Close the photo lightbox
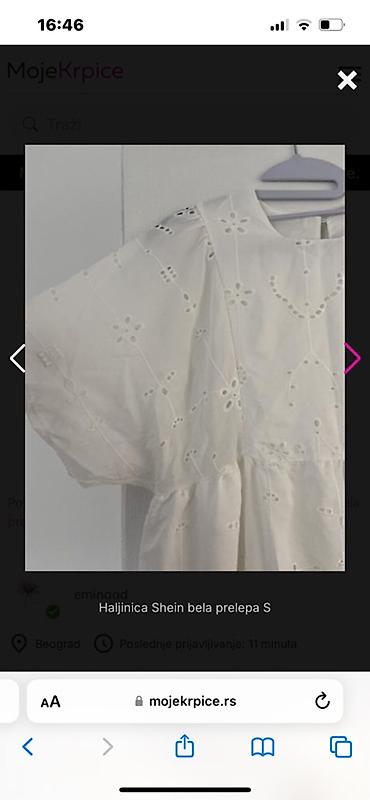The height and width of the screenshot is (800, 370). point(347,80)
